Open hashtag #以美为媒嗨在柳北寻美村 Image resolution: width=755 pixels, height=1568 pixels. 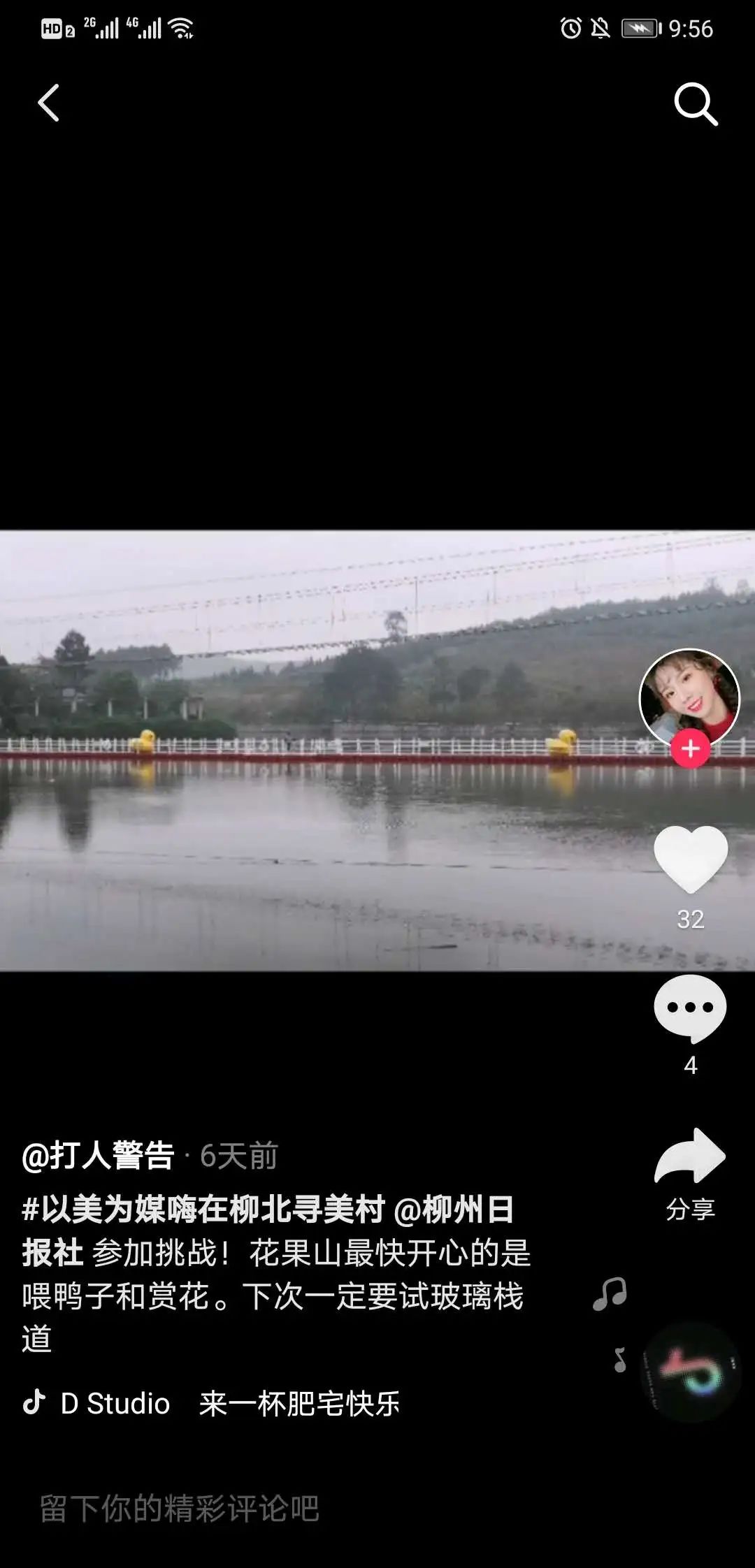click(x=203, y=1209)
